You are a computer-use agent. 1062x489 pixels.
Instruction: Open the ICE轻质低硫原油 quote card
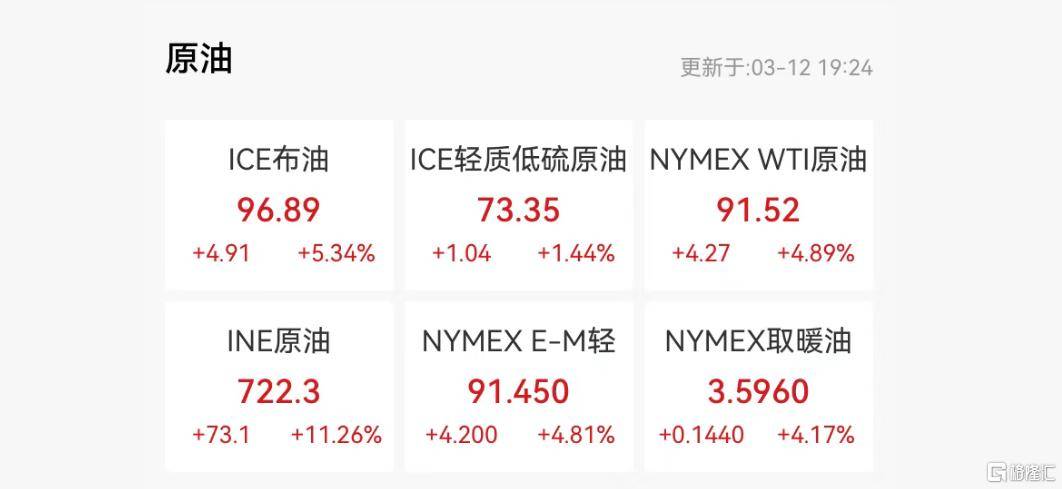(x=518, y=205)
